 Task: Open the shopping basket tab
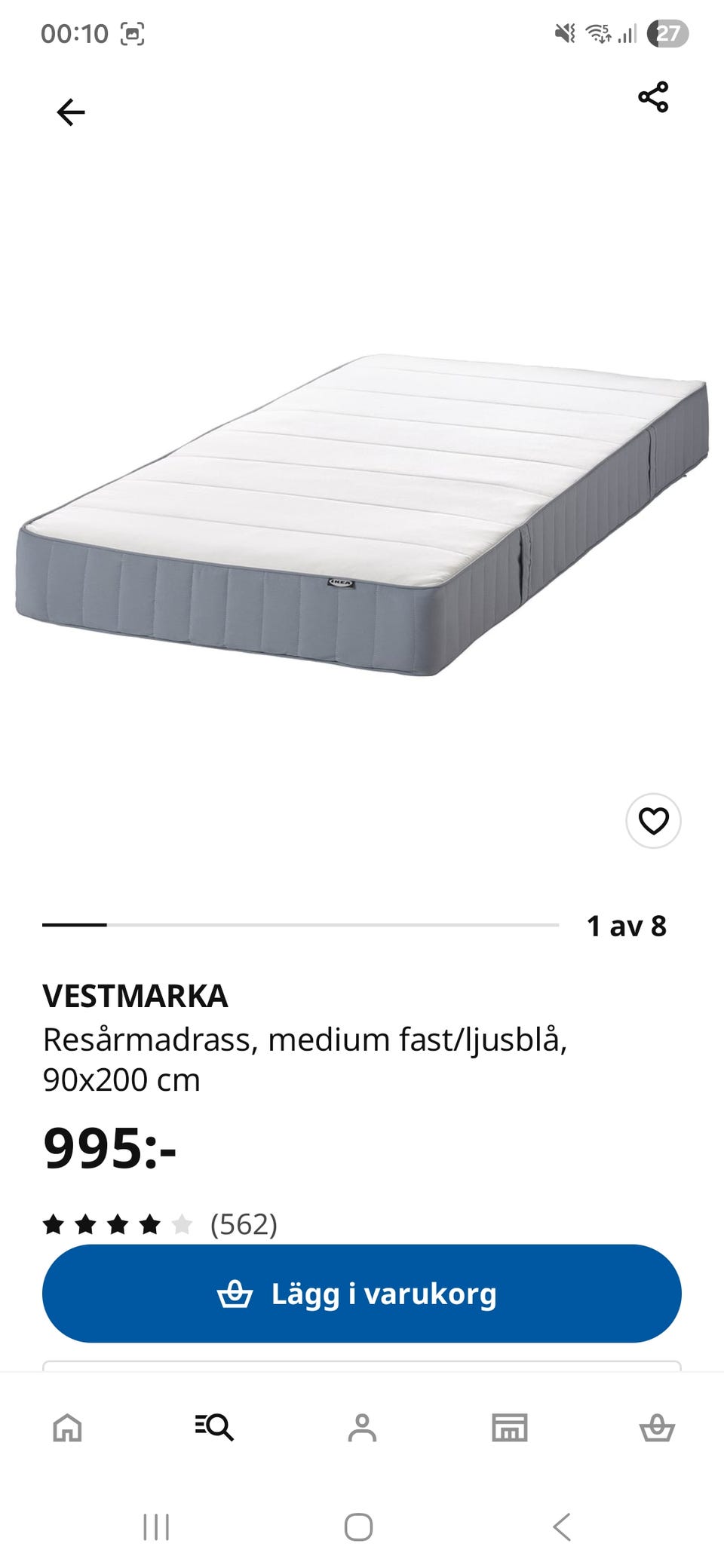click(x=657, y=1427)
